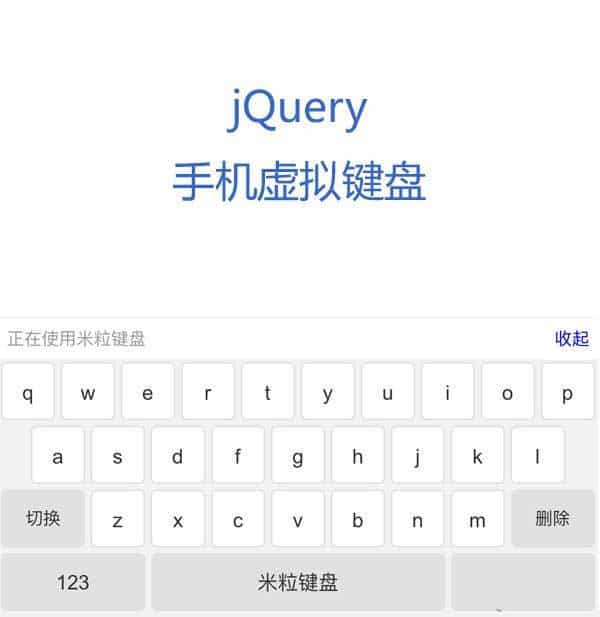Screen dimensions: 600x617
Task: Tap the w key
Action: pyautogui.click(x=88, y=392)
